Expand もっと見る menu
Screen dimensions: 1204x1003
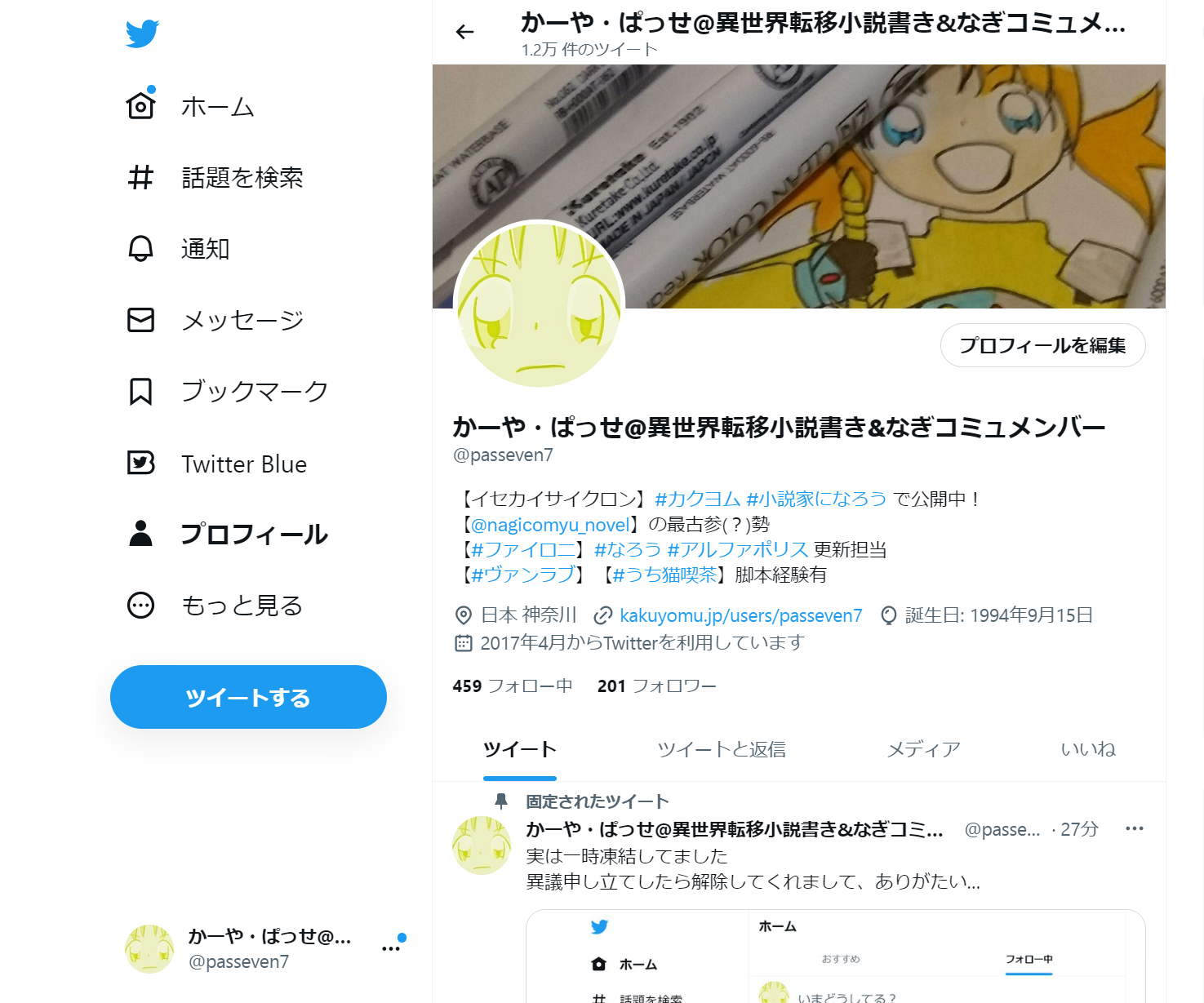(215, 606)
